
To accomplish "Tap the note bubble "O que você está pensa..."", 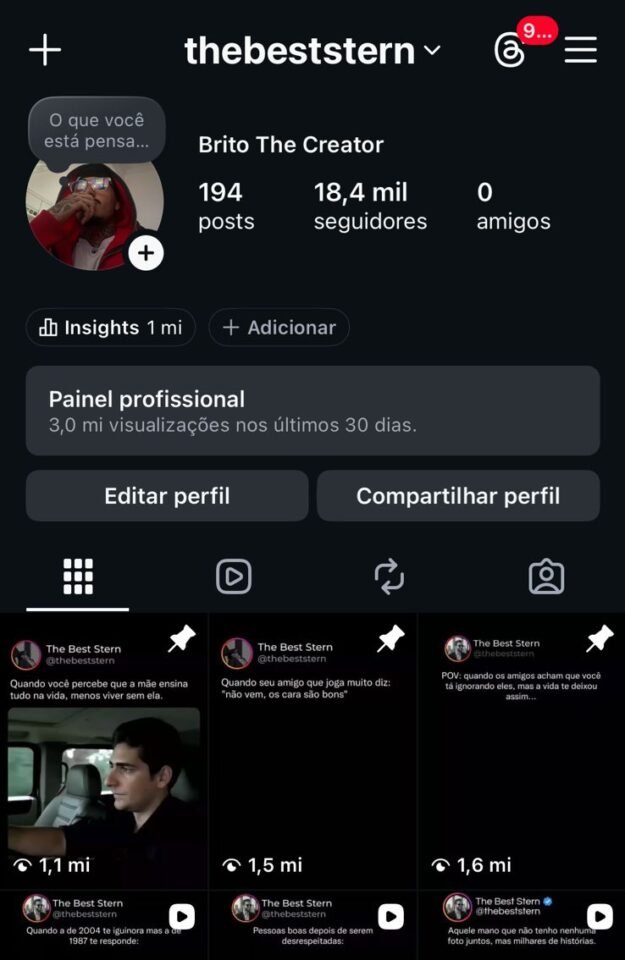I will tap(96, 131).
